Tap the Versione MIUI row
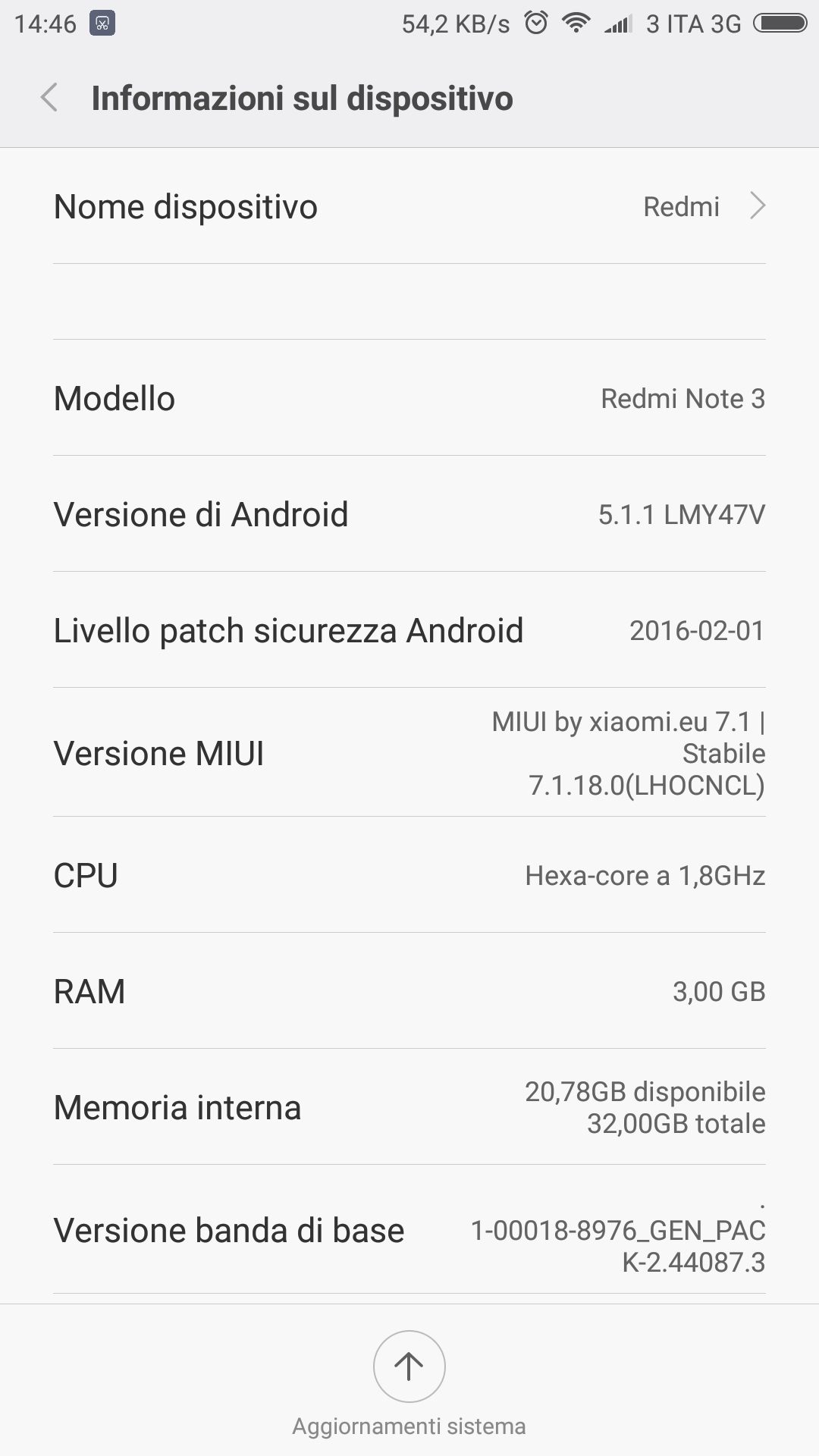 point(409,752)
